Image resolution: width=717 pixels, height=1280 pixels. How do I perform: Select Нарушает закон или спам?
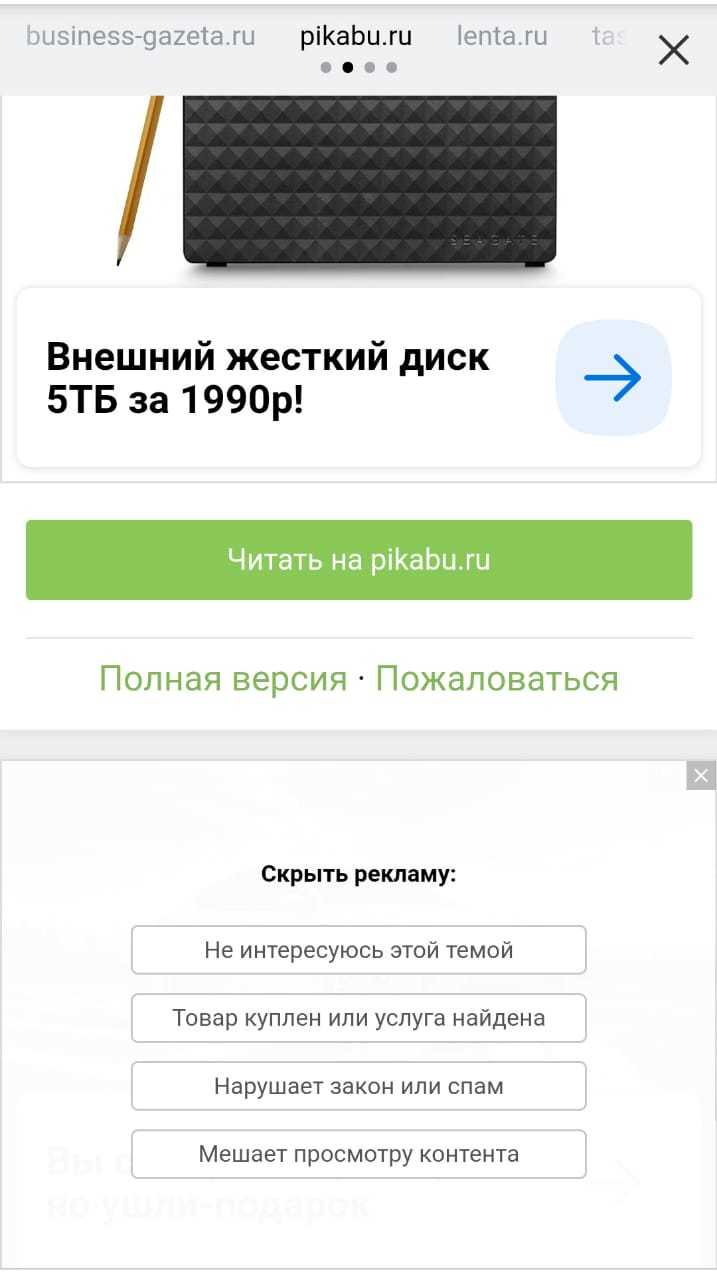click(x=359, y=1086)
